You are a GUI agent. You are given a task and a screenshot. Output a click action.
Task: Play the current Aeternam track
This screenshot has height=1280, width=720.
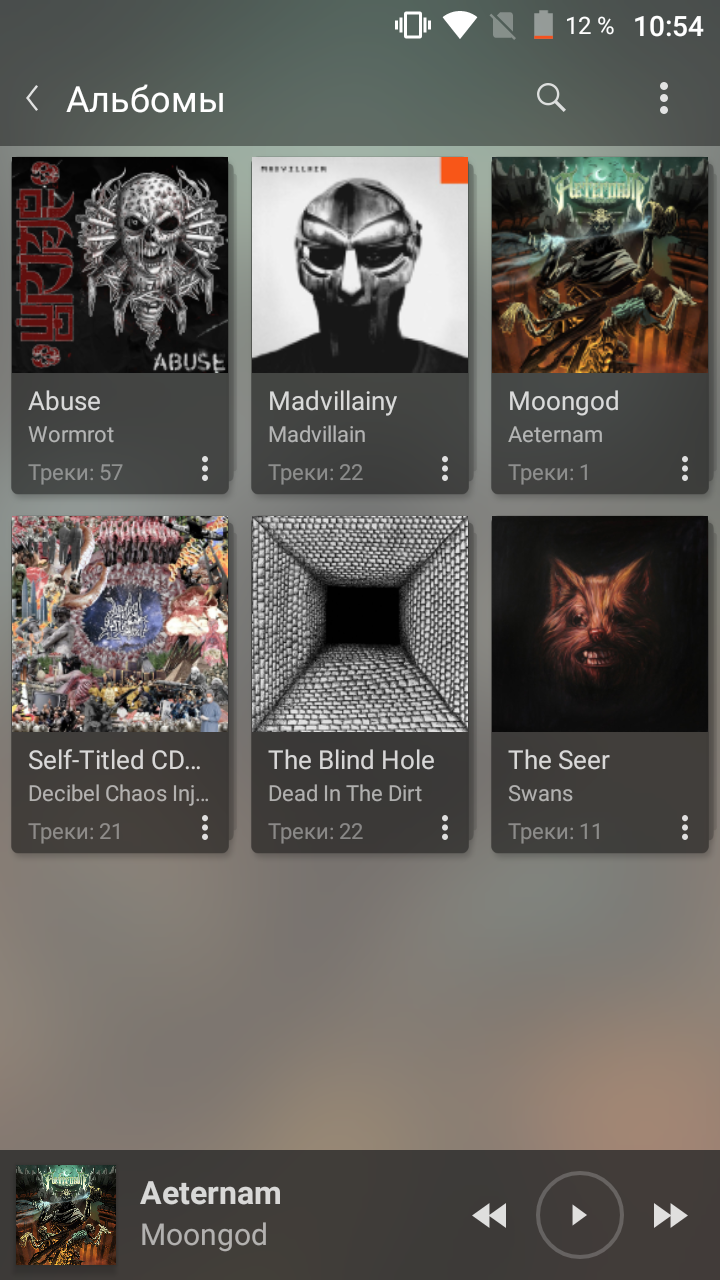coord(580,1215)
